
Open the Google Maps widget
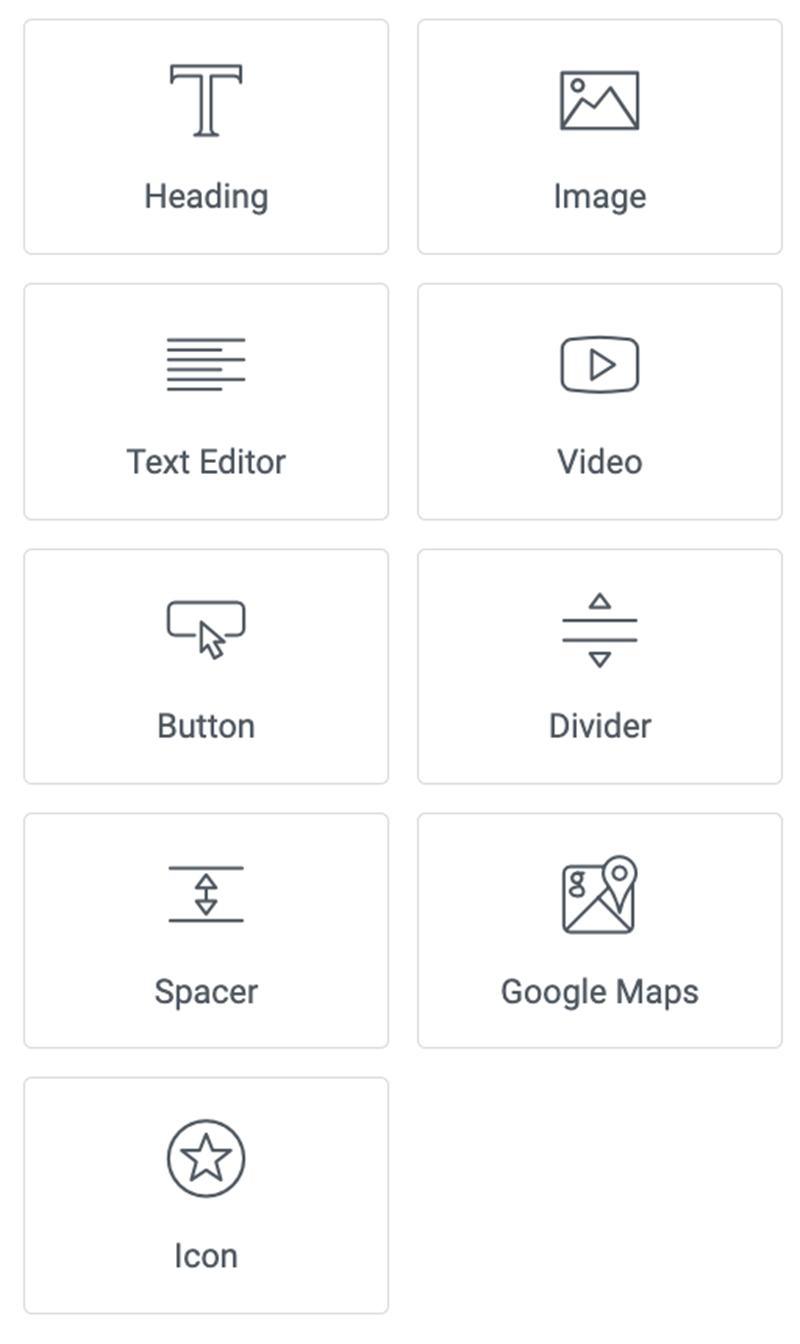[599, 930]
